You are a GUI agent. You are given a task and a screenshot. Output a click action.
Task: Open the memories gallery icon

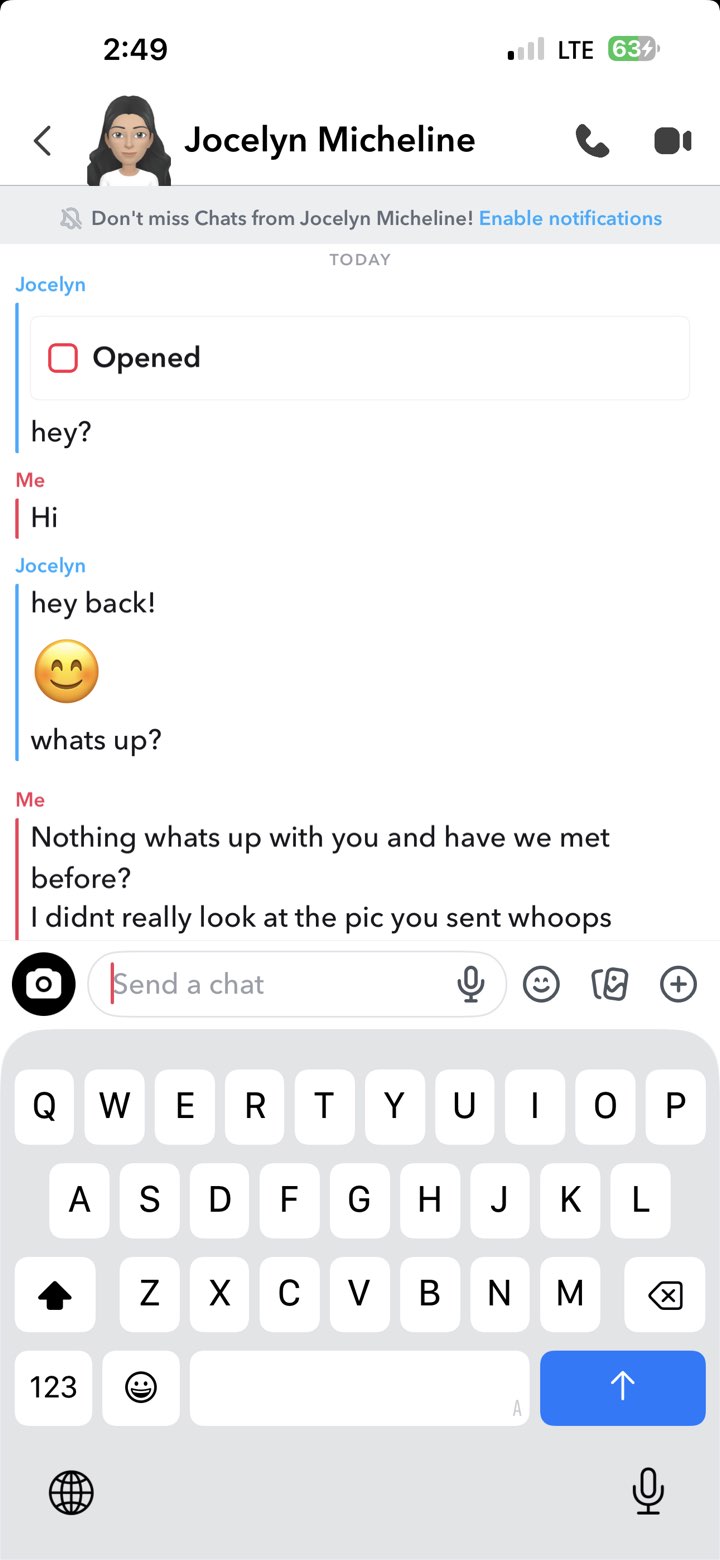point(610,985)
